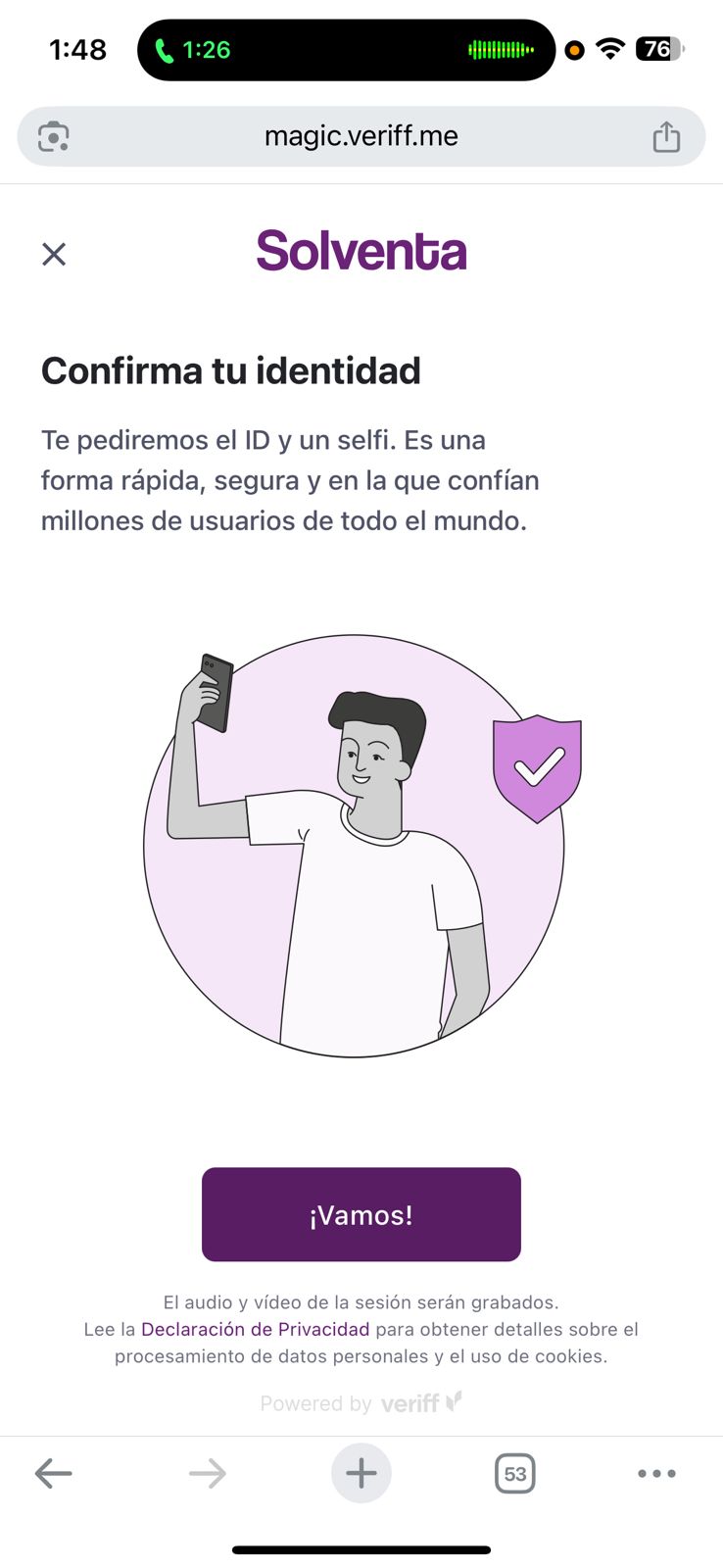
Task: Open the browser three-dot menu
Action: tap(656, 1473)
